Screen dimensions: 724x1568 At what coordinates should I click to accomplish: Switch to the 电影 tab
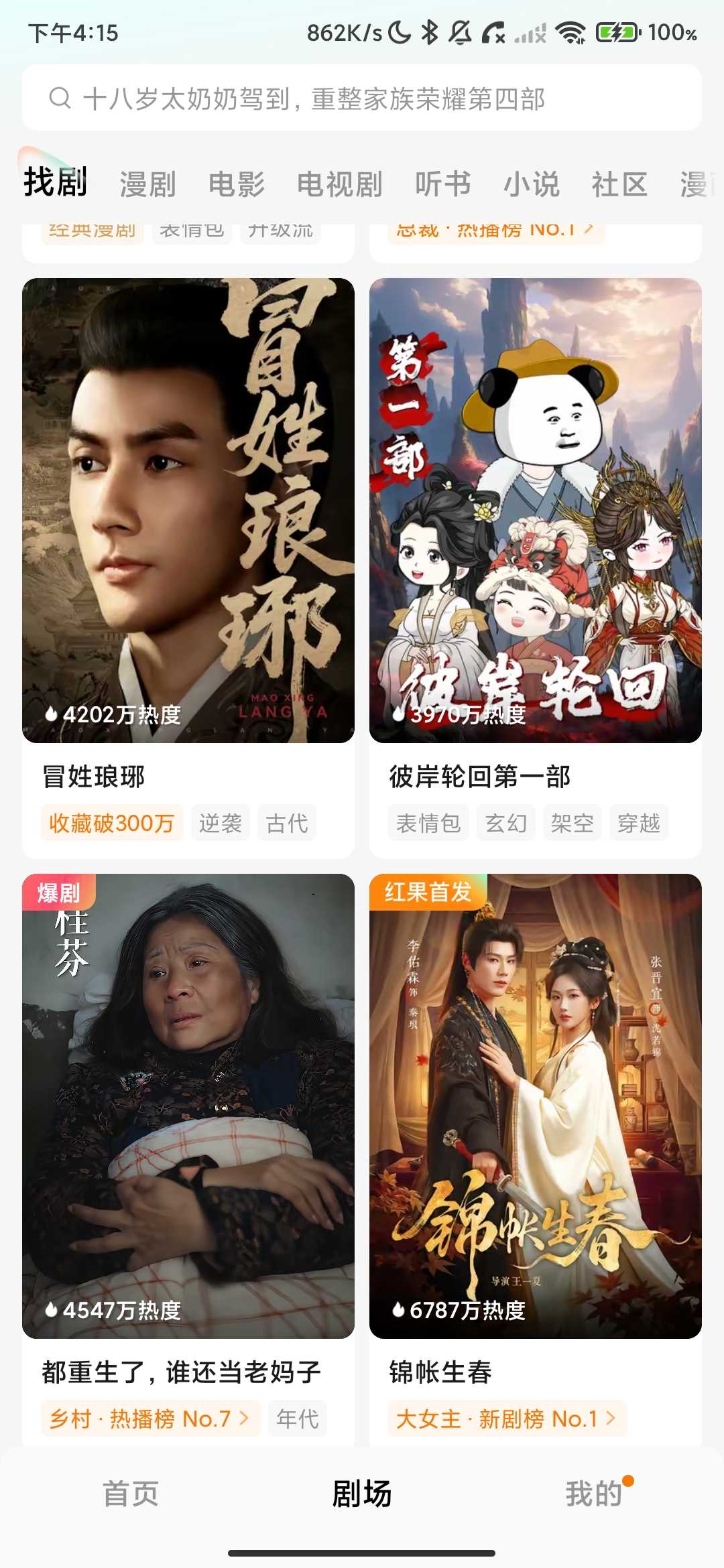click(236, 184)
